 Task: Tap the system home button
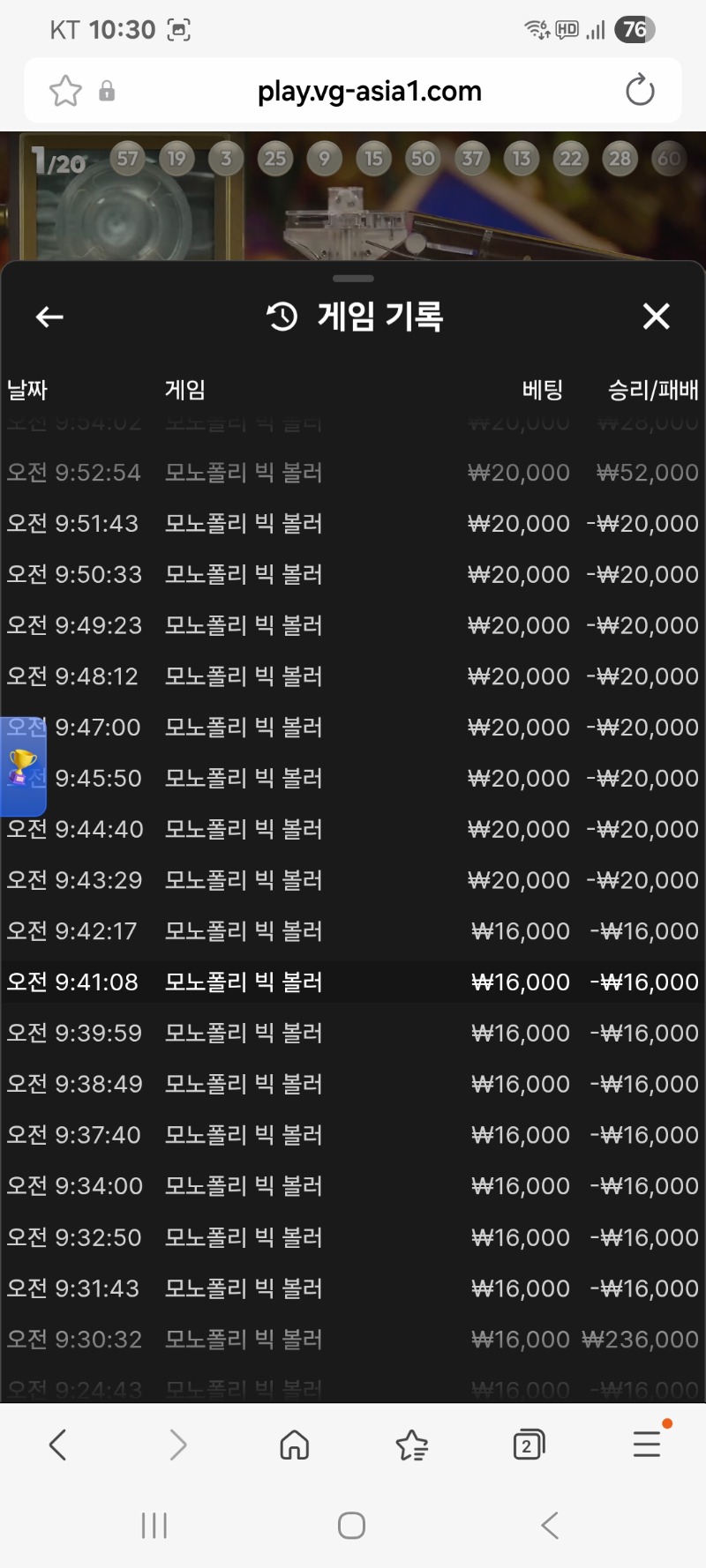[351, 1526]
